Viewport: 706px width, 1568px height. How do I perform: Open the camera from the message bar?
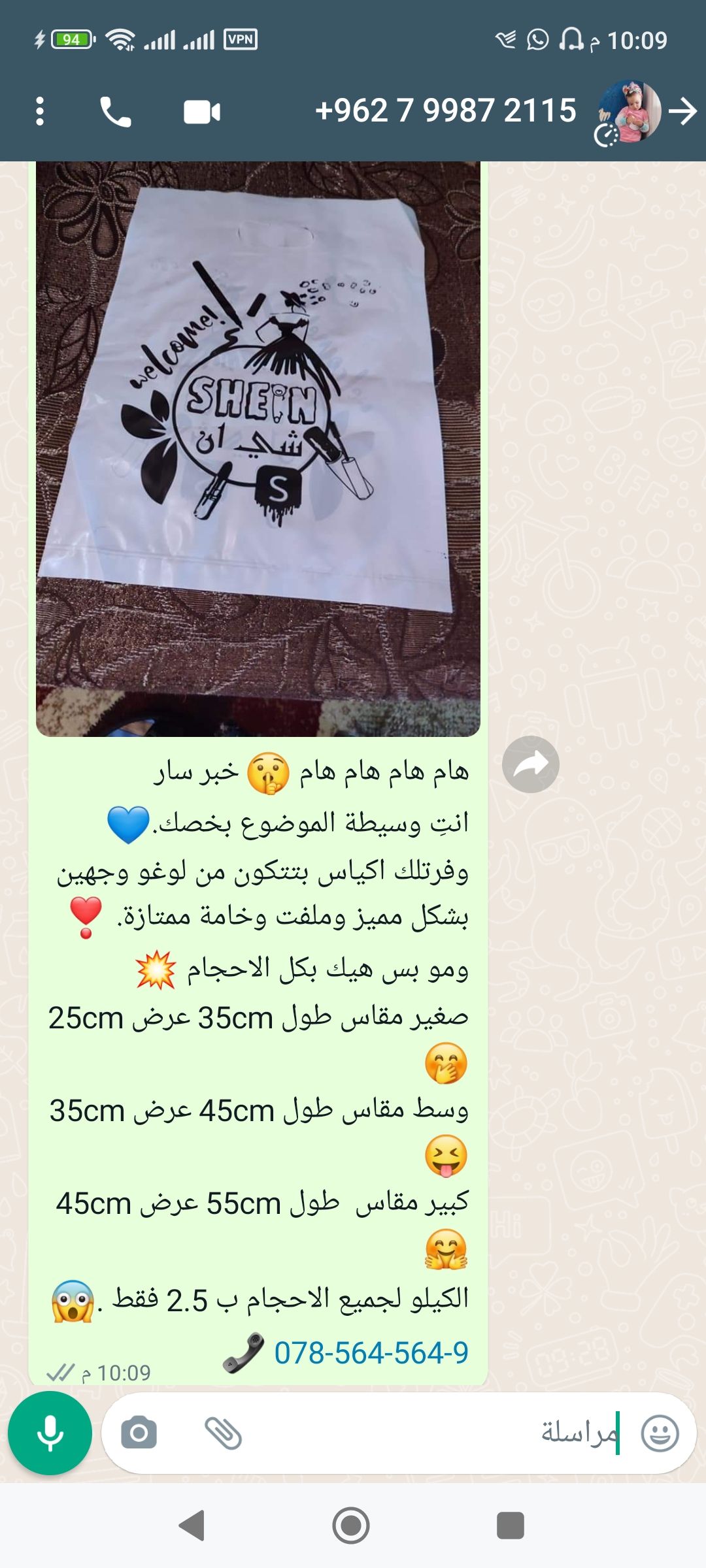click(x=139, y=1433)
